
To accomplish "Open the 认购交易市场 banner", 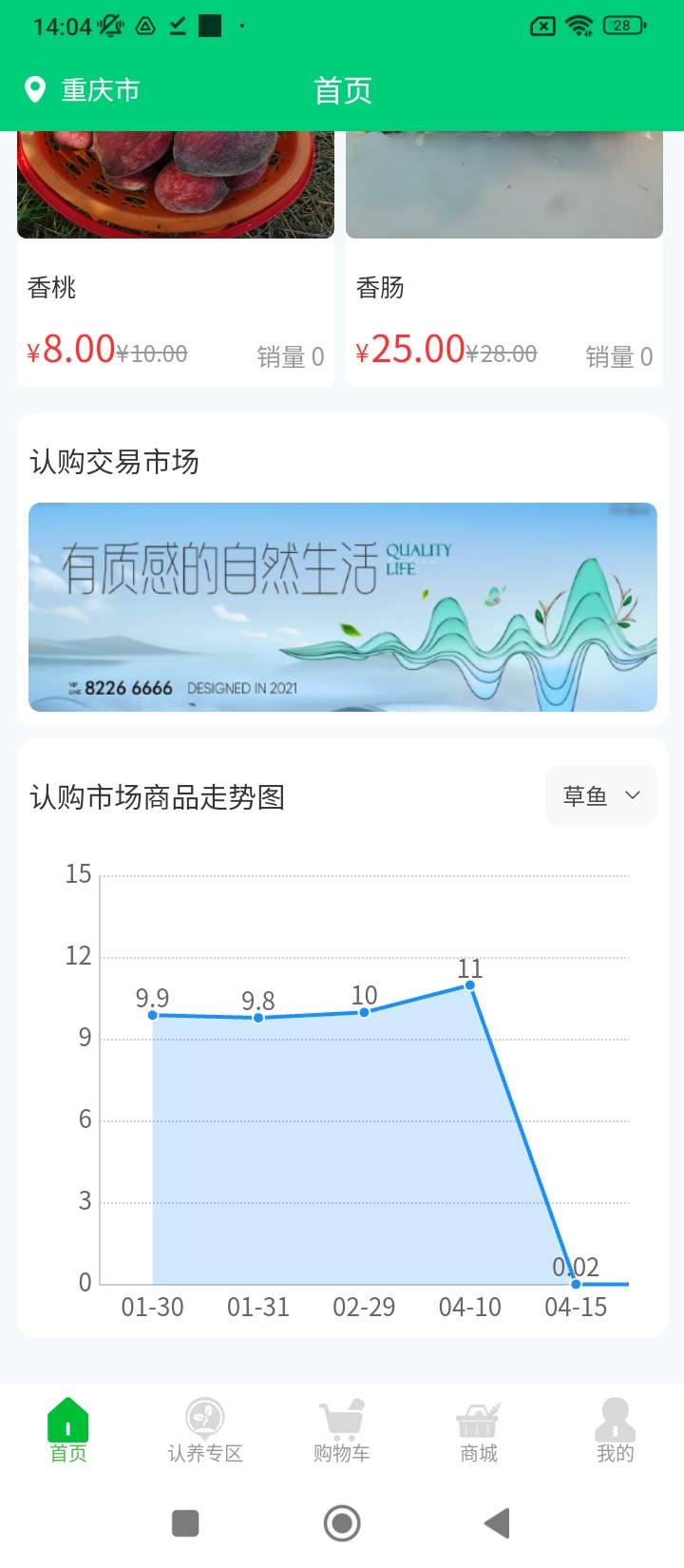I will click(343, 607).
